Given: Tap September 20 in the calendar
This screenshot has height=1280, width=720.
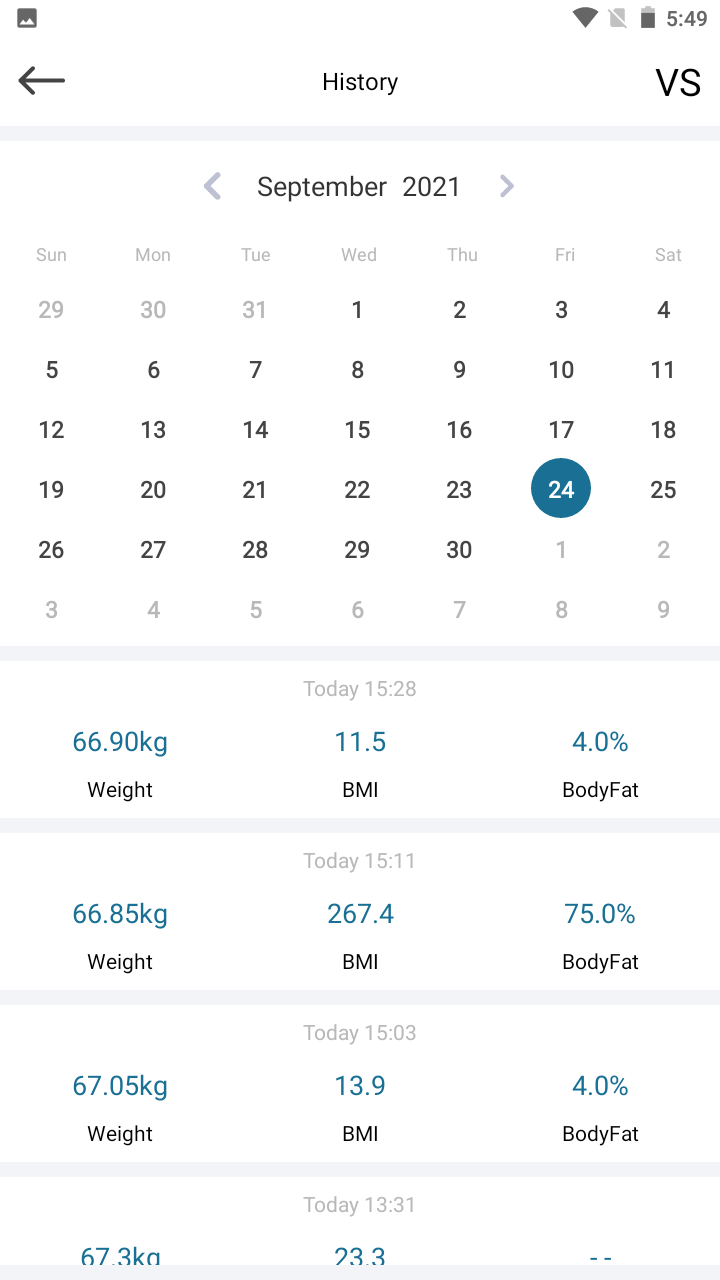Looking at the screenshot, I should tap(153, 490).
